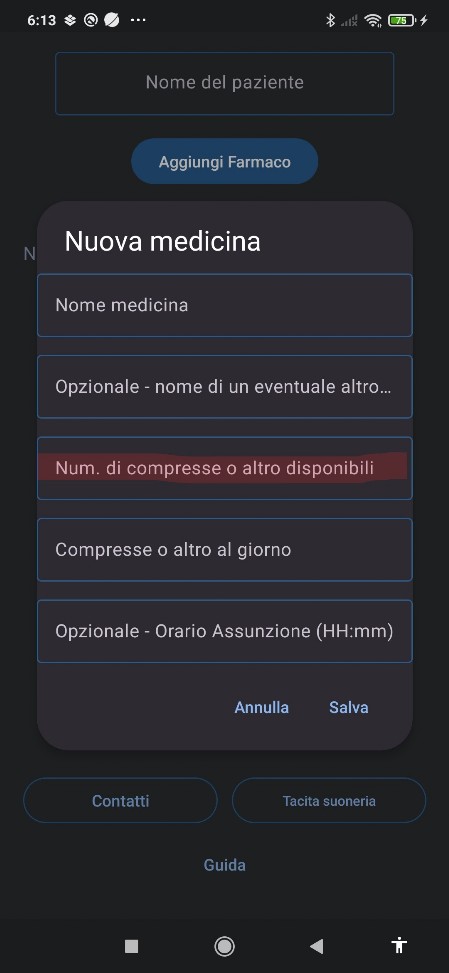This screenshot has width=449, height=973.
Task: Tap the optional Orario Assunzione field
Action: (224, 631)
